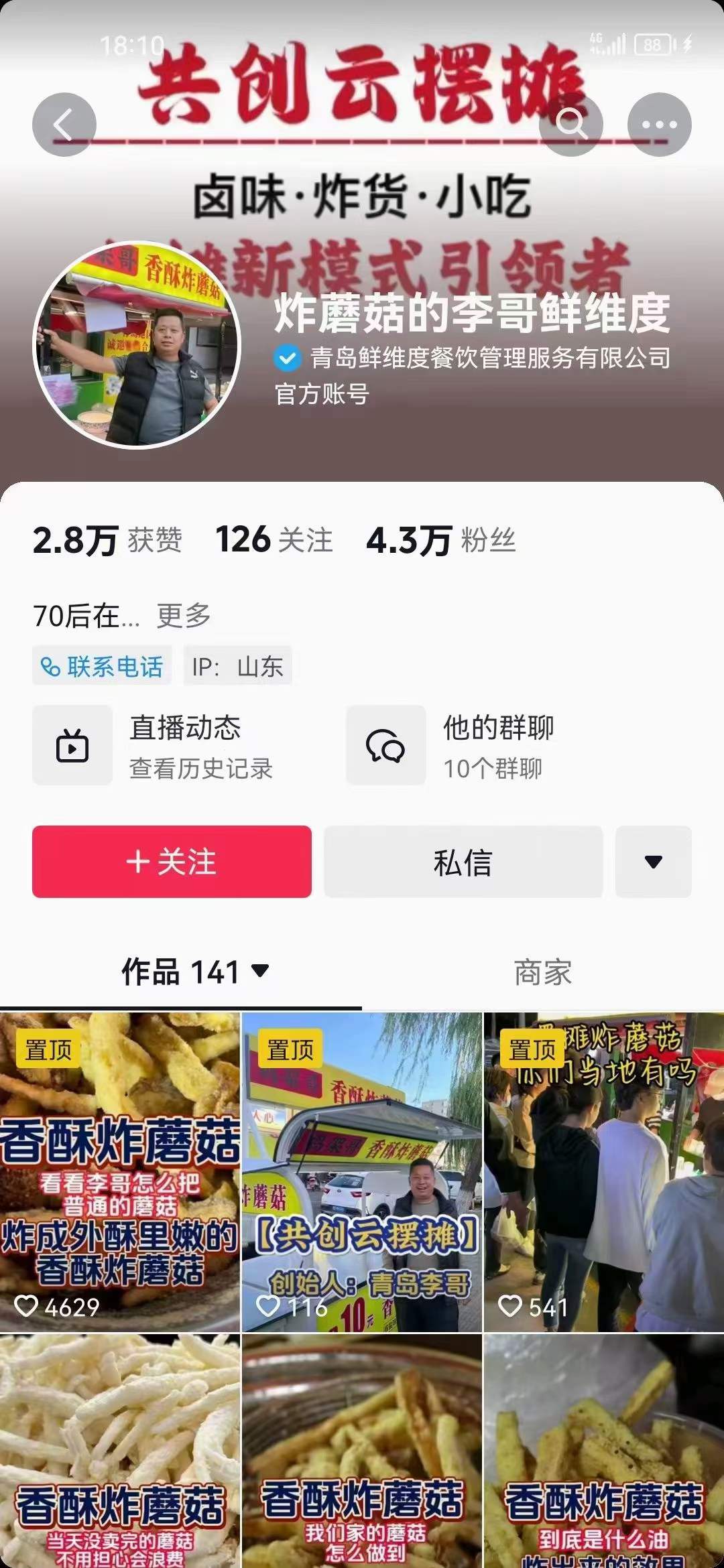This screenshot has width=724, height=1568.
Task: Tap 关注 to follow this account
Action: pos(173,863)
